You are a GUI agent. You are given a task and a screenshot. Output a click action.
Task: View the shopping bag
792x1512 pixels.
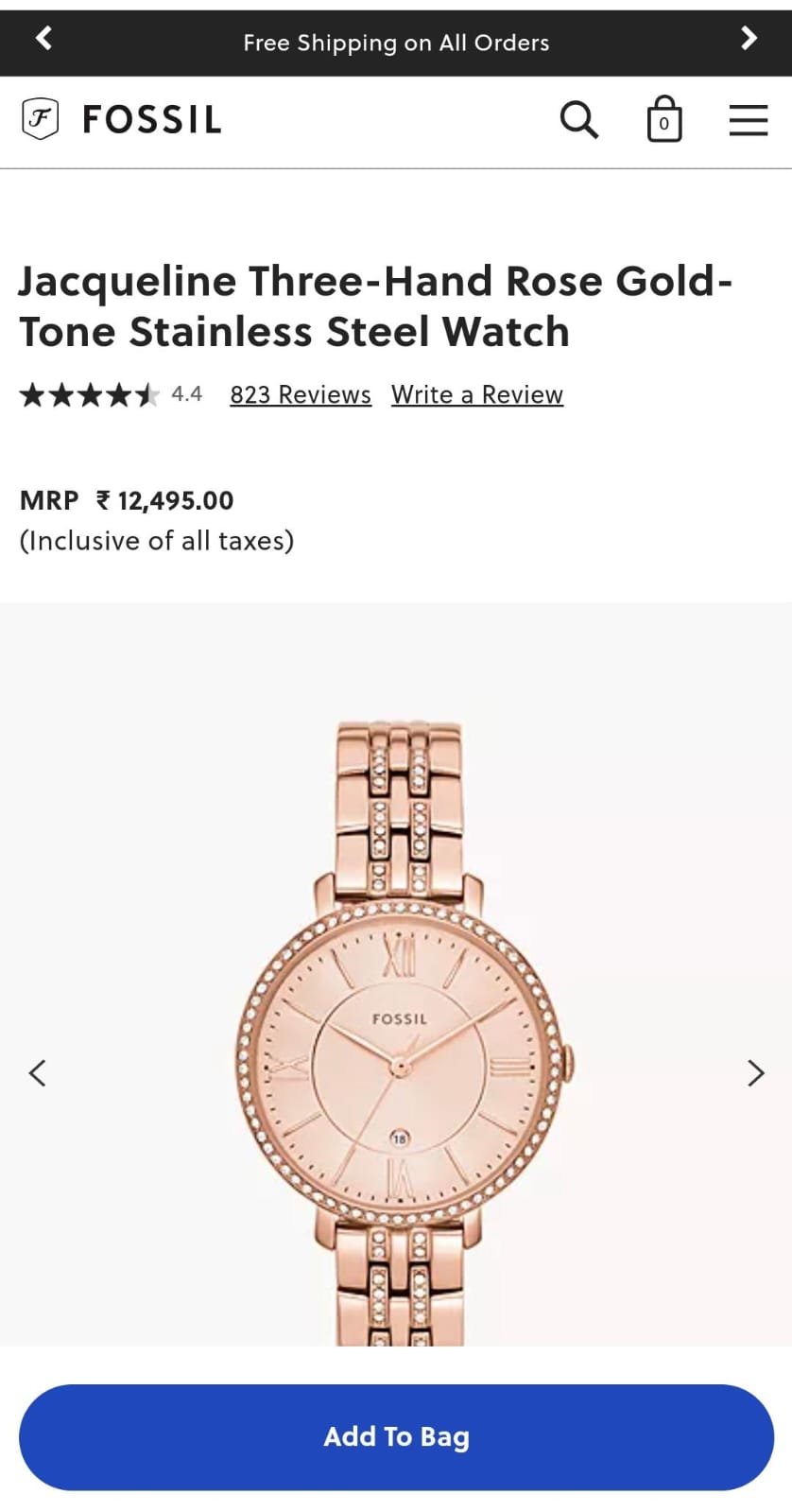(x=664, y=119)
